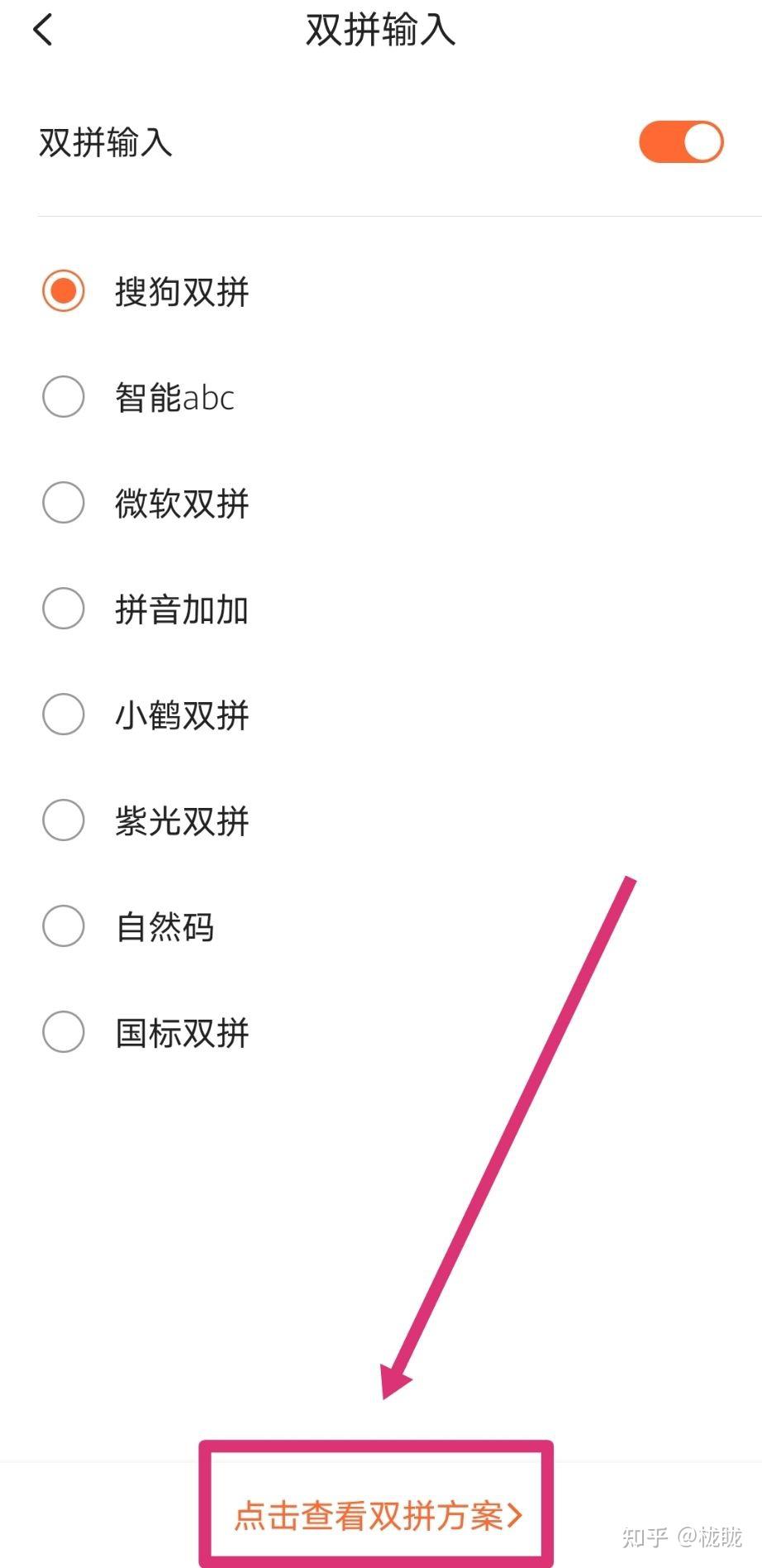Choose the 智能abc option
The width and height of the screenshot is (762, 1568).
tap(64, 397)
